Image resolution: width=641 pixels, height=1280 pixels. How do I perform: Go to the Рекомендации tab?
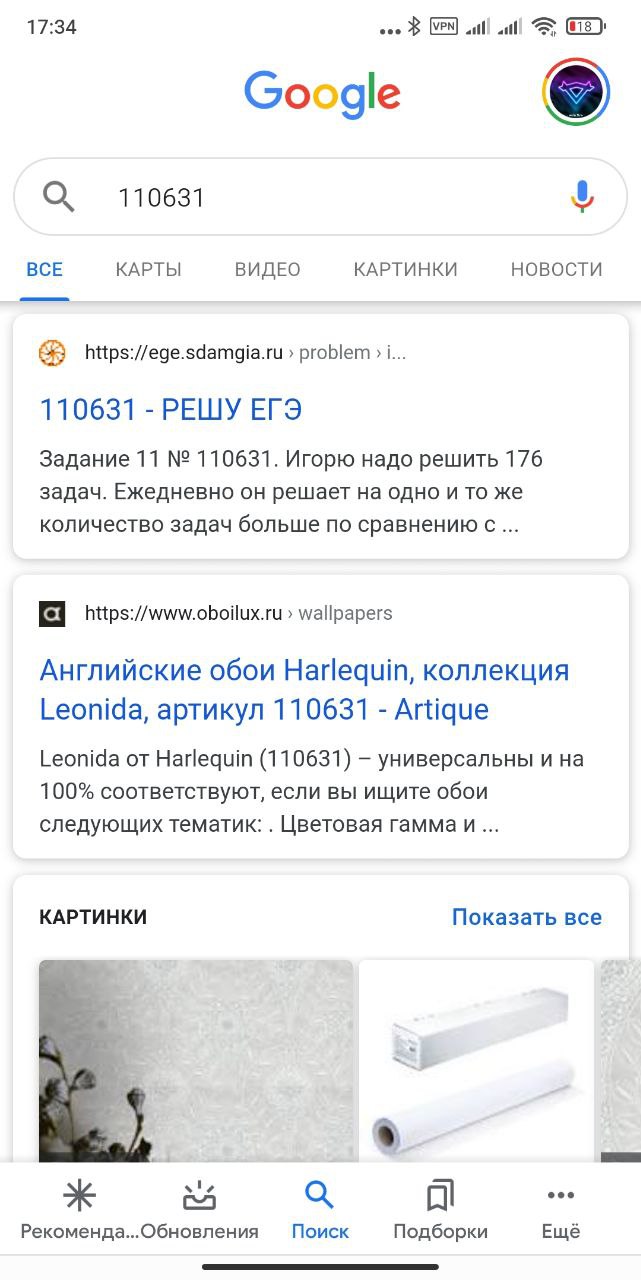79,1212
